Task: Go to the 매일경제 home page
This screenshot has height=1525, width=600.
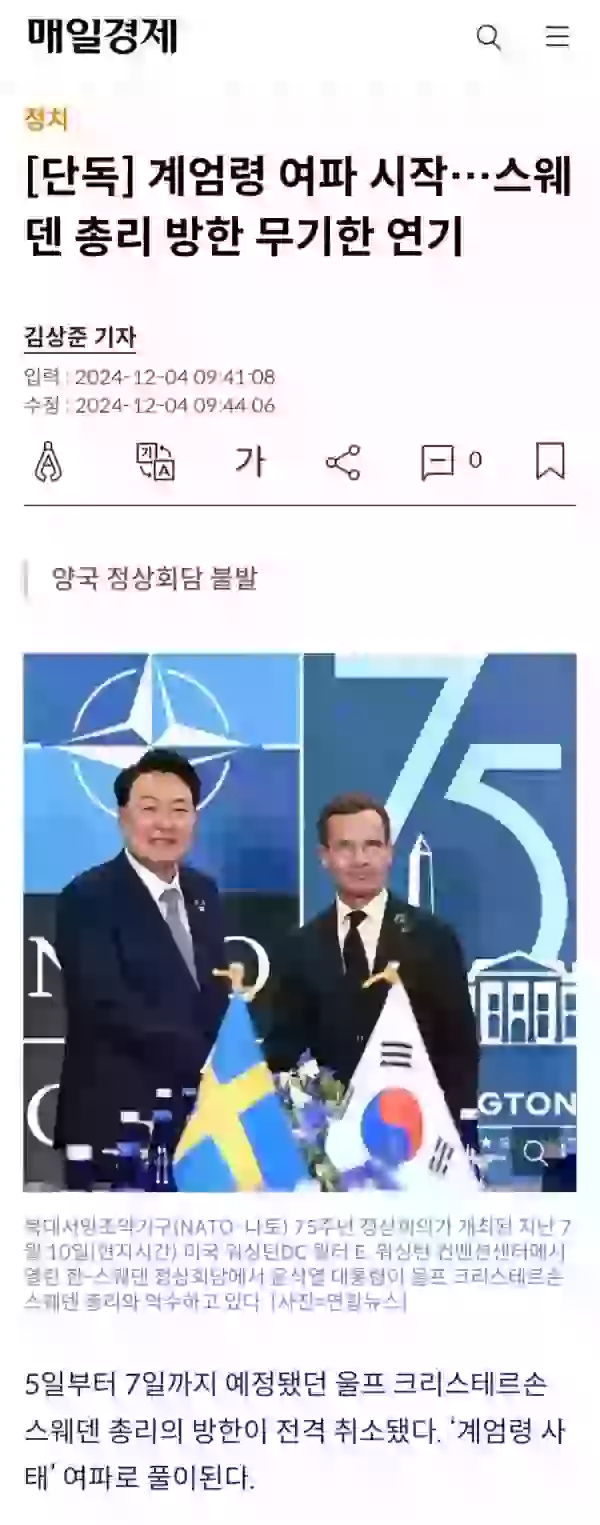Action: coord(101,37)
